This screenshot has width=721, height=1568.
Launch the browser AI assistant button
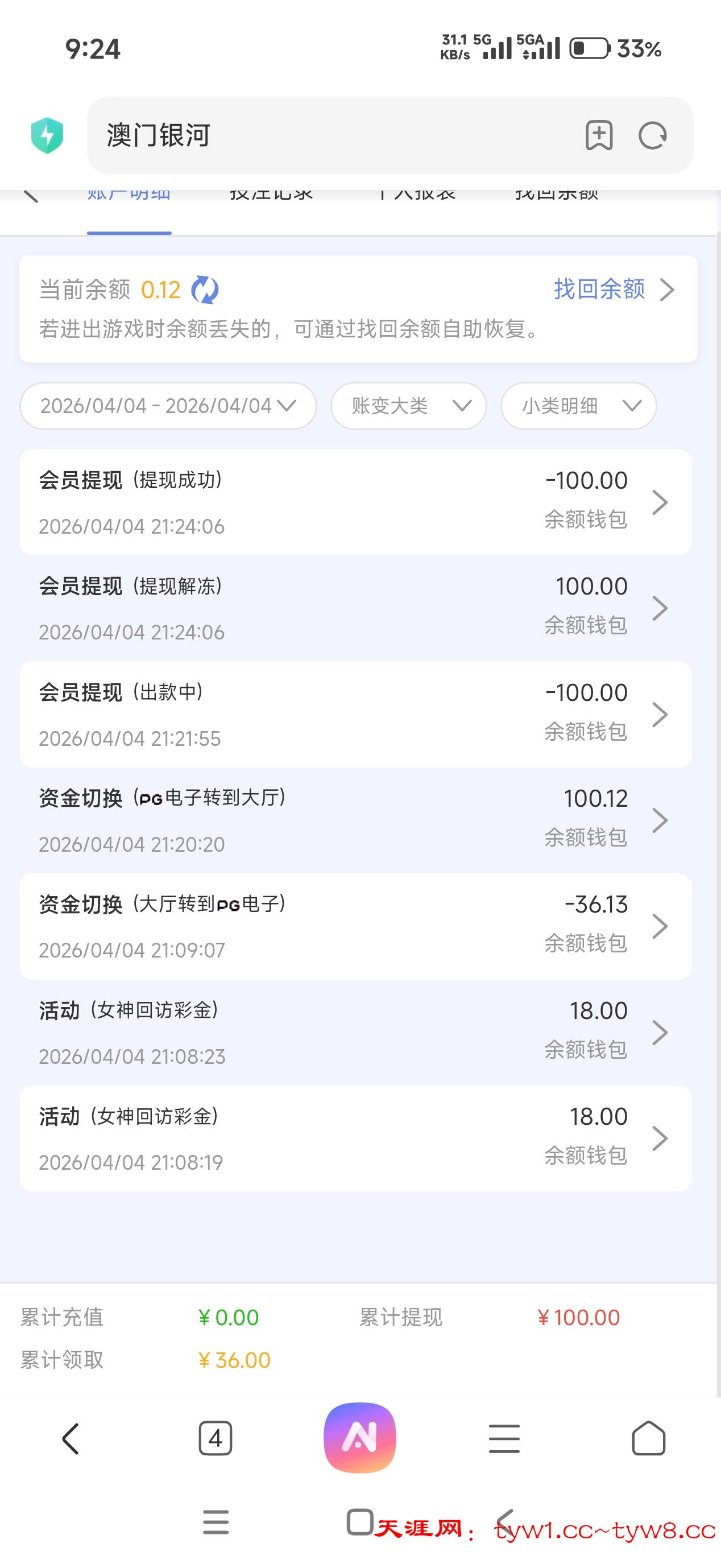click(359, 1438)
